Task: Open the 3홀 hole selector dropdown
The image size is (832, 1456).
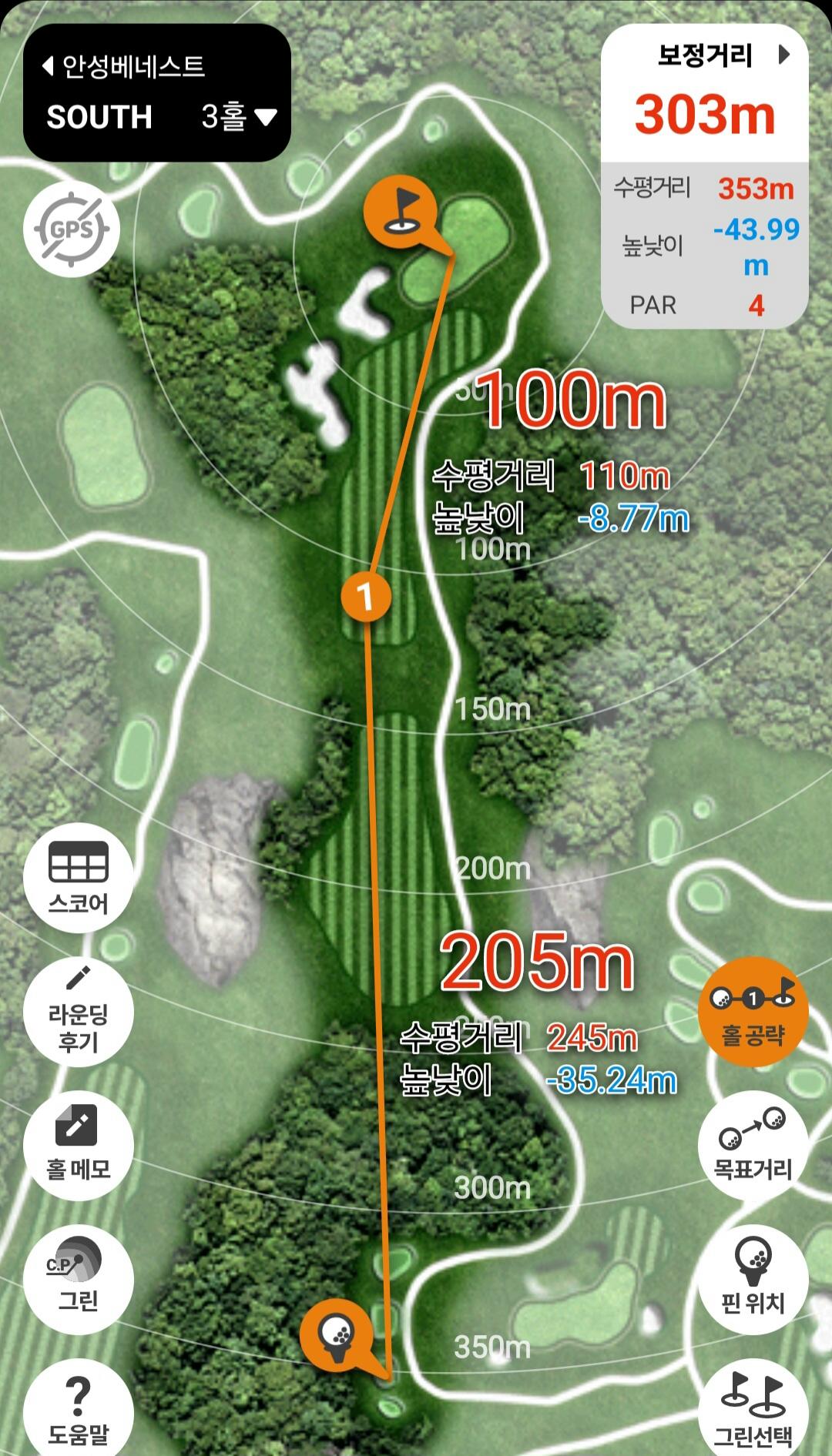Action: (x=238, y=117)
